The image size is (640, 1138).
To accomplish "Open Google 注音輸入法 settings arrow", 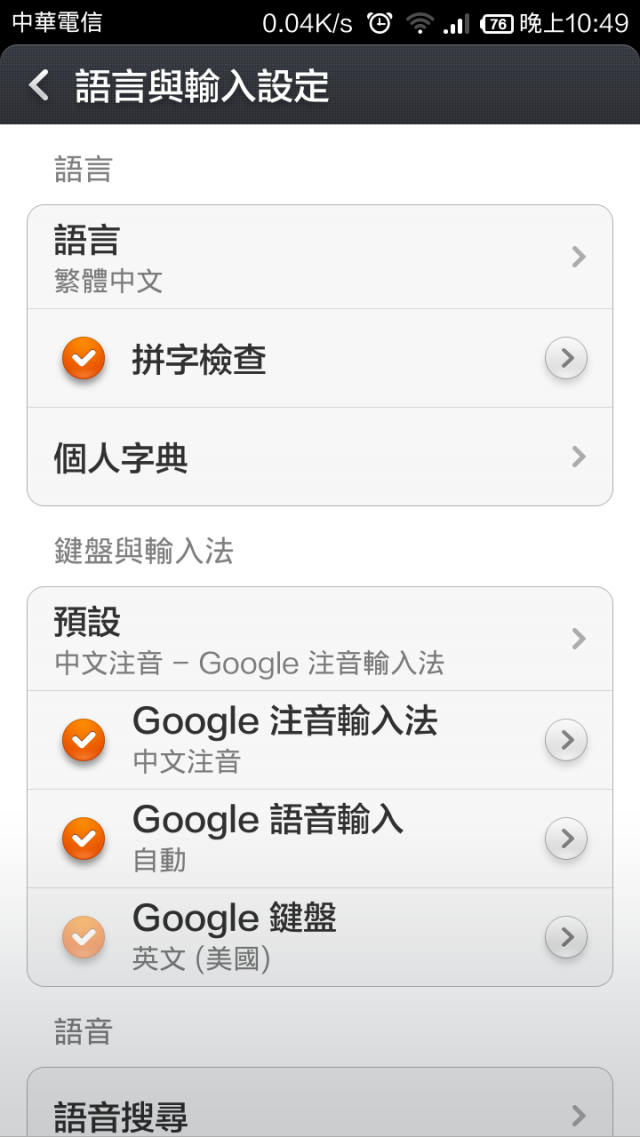I will (566, 740).
